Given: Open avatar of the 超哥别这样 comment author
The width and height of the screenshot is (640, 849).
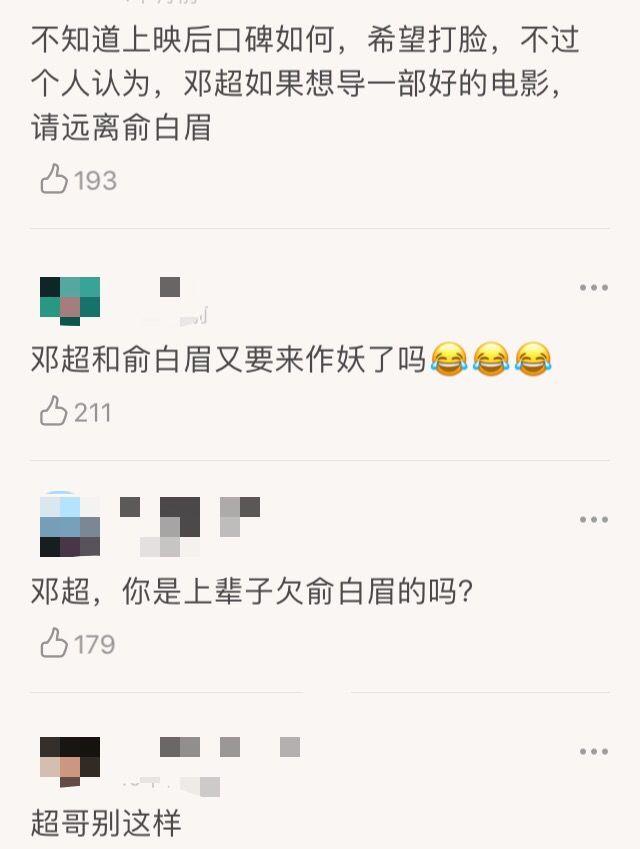Looking at the screenshot, I should coord(70,758).
